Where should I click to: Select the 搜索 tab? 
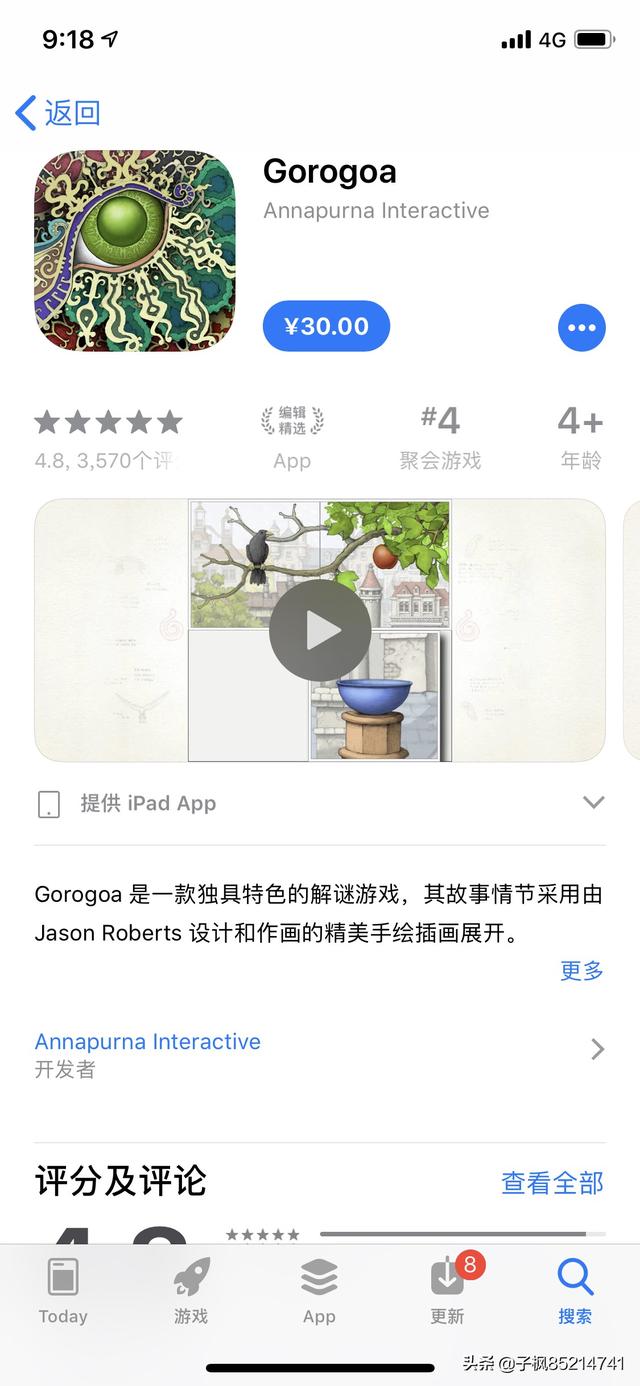pos(575,1290)
